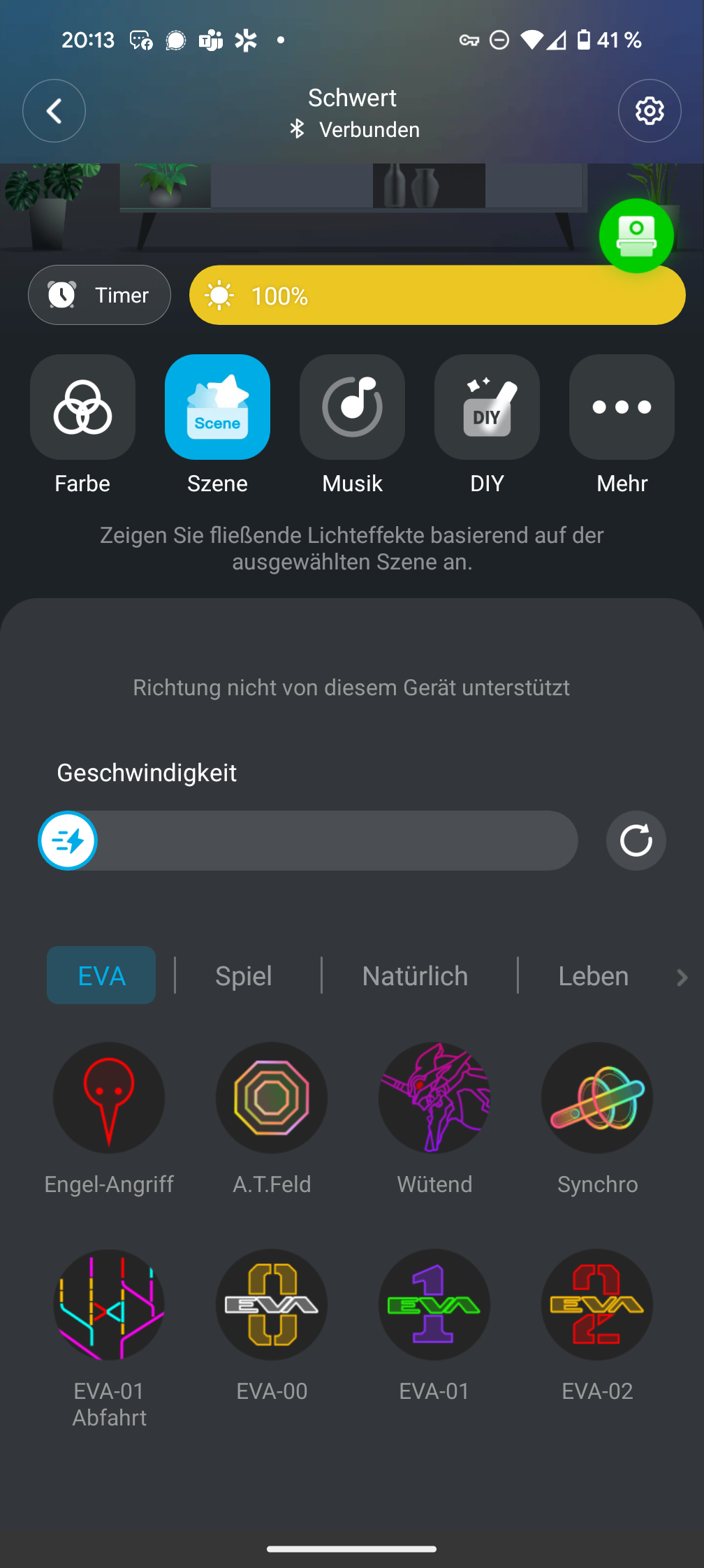Tap the green device power button
The image size is (704, 1568).
coord(636,236)
